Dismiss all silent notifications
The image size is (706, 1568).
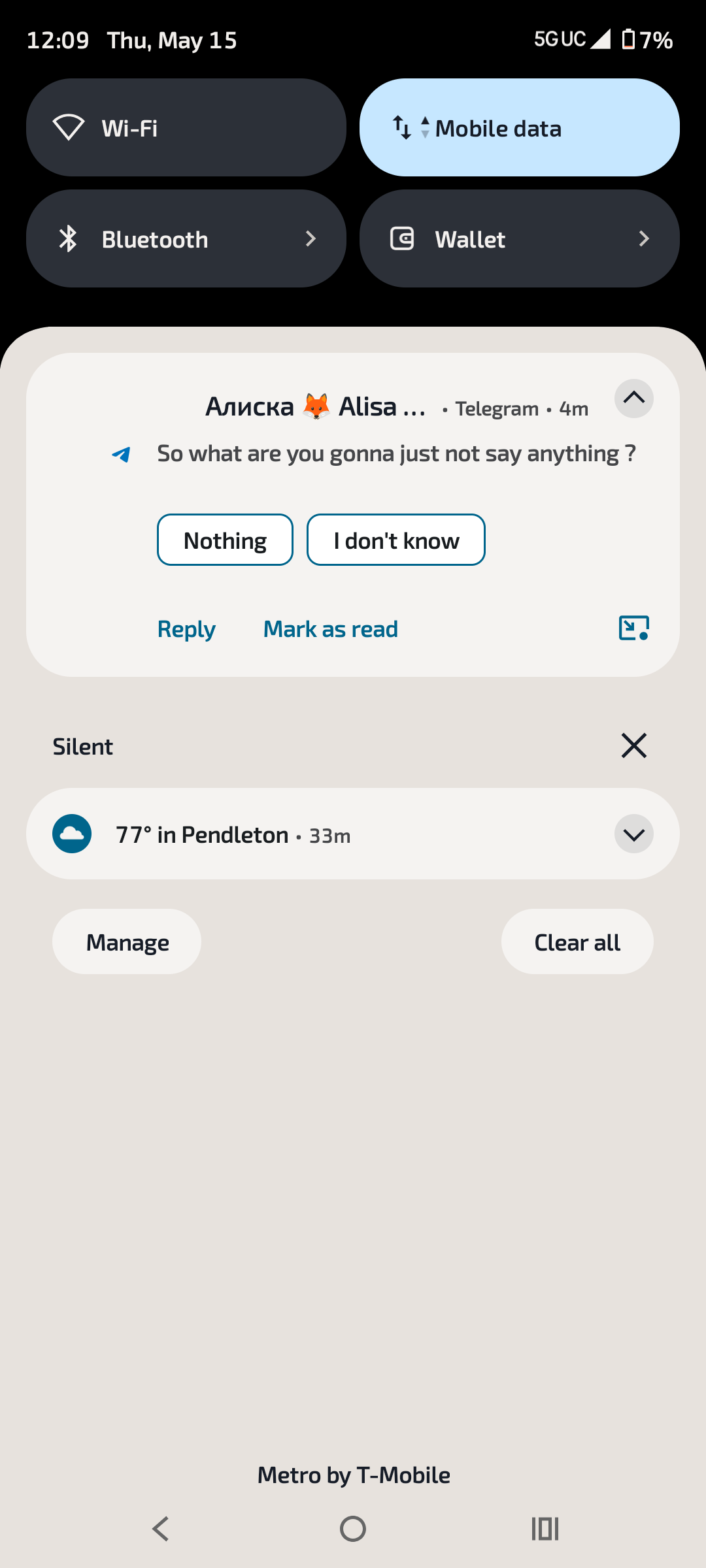click(x=634, y=745)
